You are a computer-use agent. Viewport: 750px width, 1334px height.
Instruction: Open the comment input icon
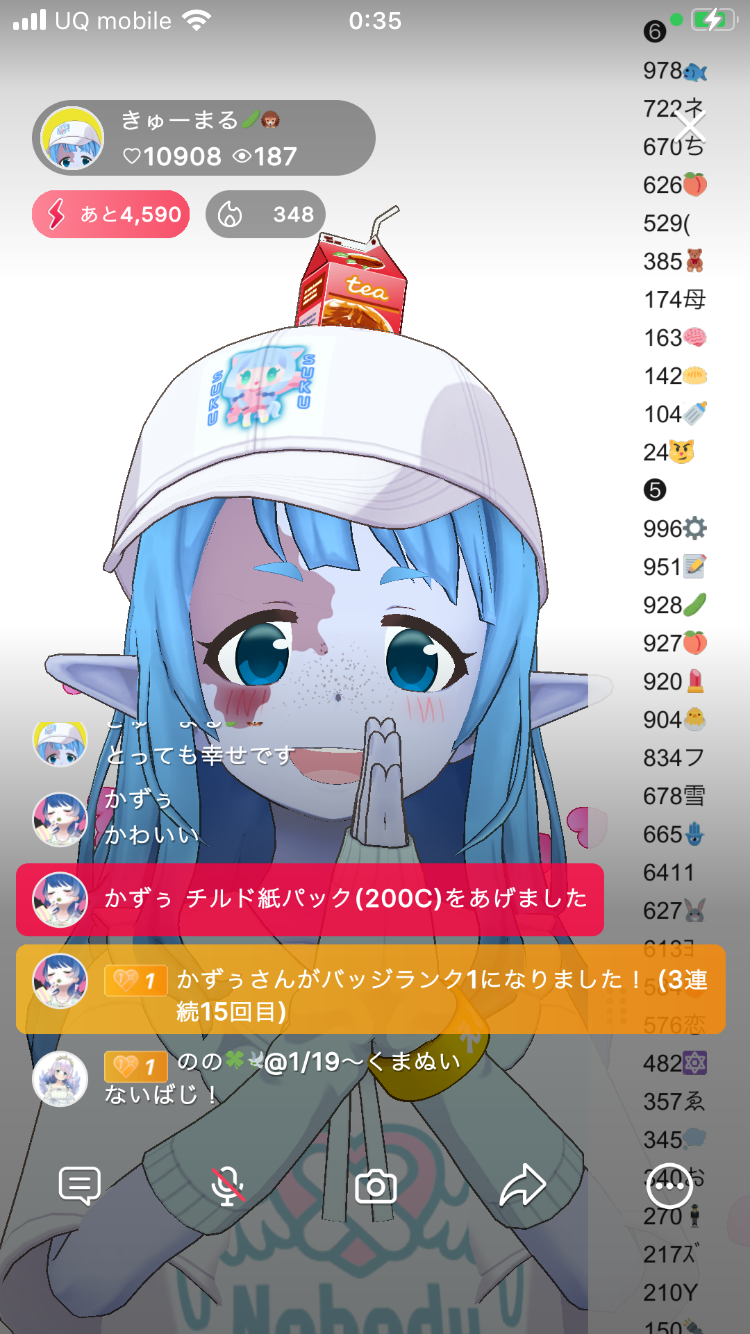tap(80, 1186)
